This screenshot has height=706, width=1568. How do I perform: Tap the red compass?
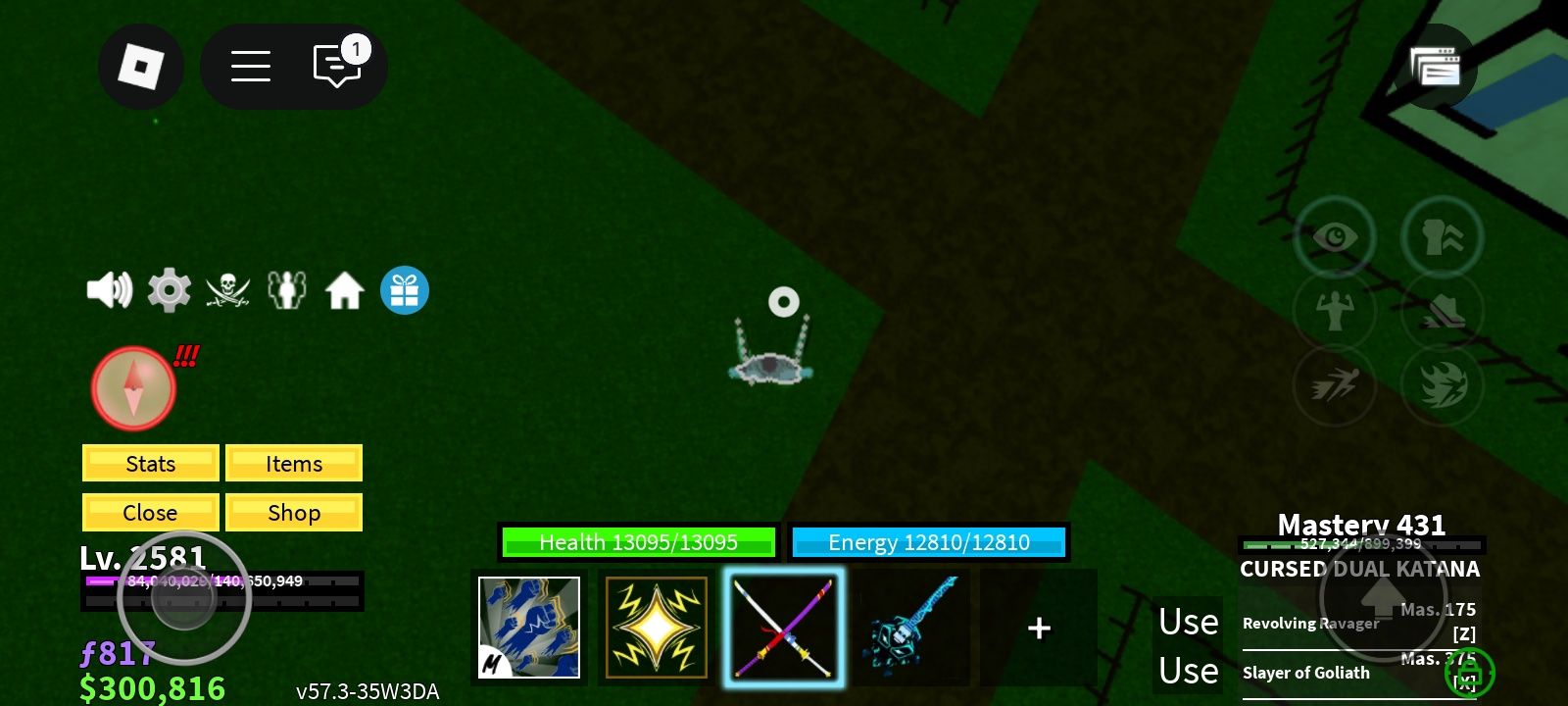click(133, 388)
